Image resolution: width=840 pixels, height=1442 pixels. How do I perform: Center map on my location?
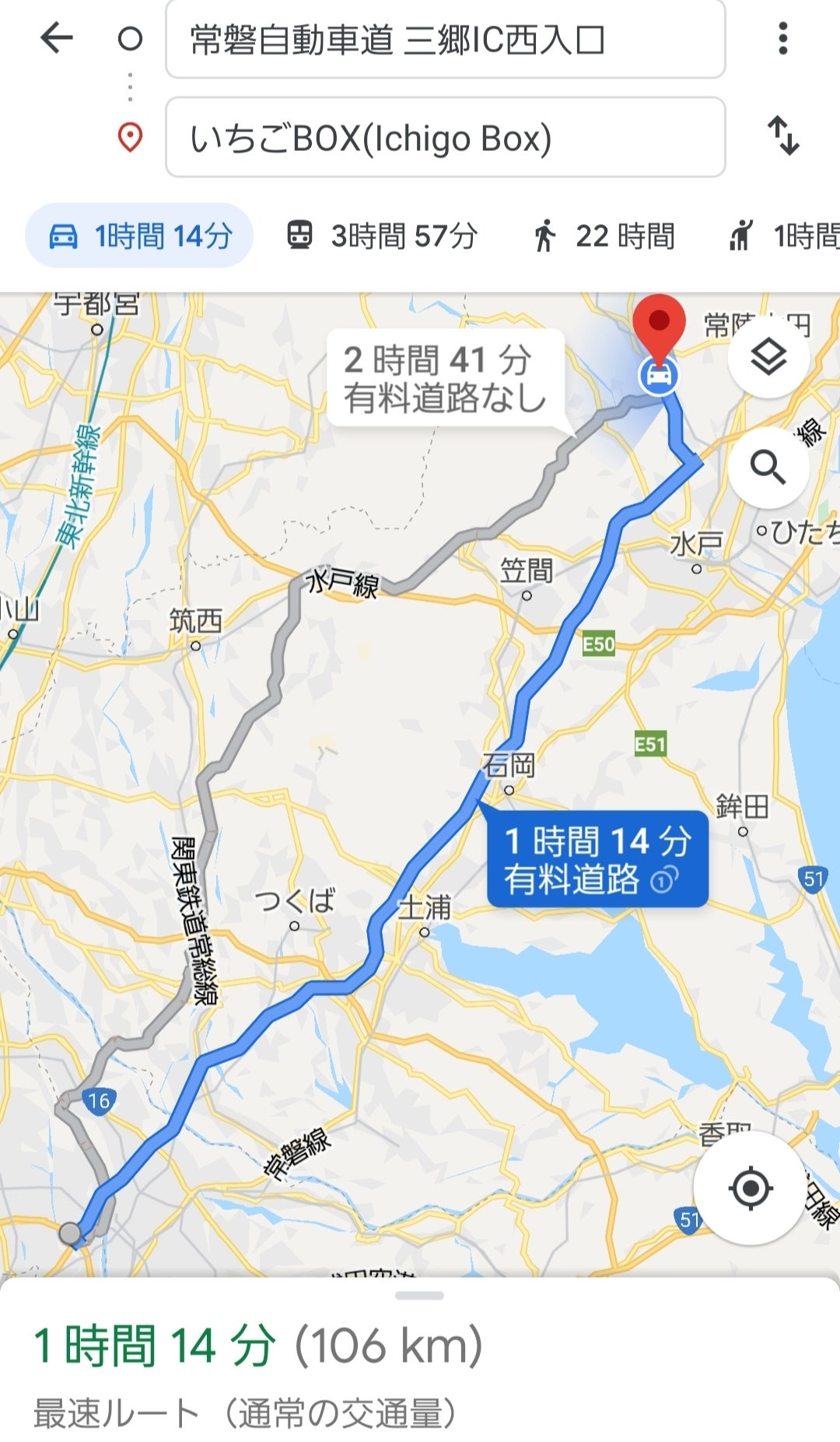click(x=750, y=1188)
